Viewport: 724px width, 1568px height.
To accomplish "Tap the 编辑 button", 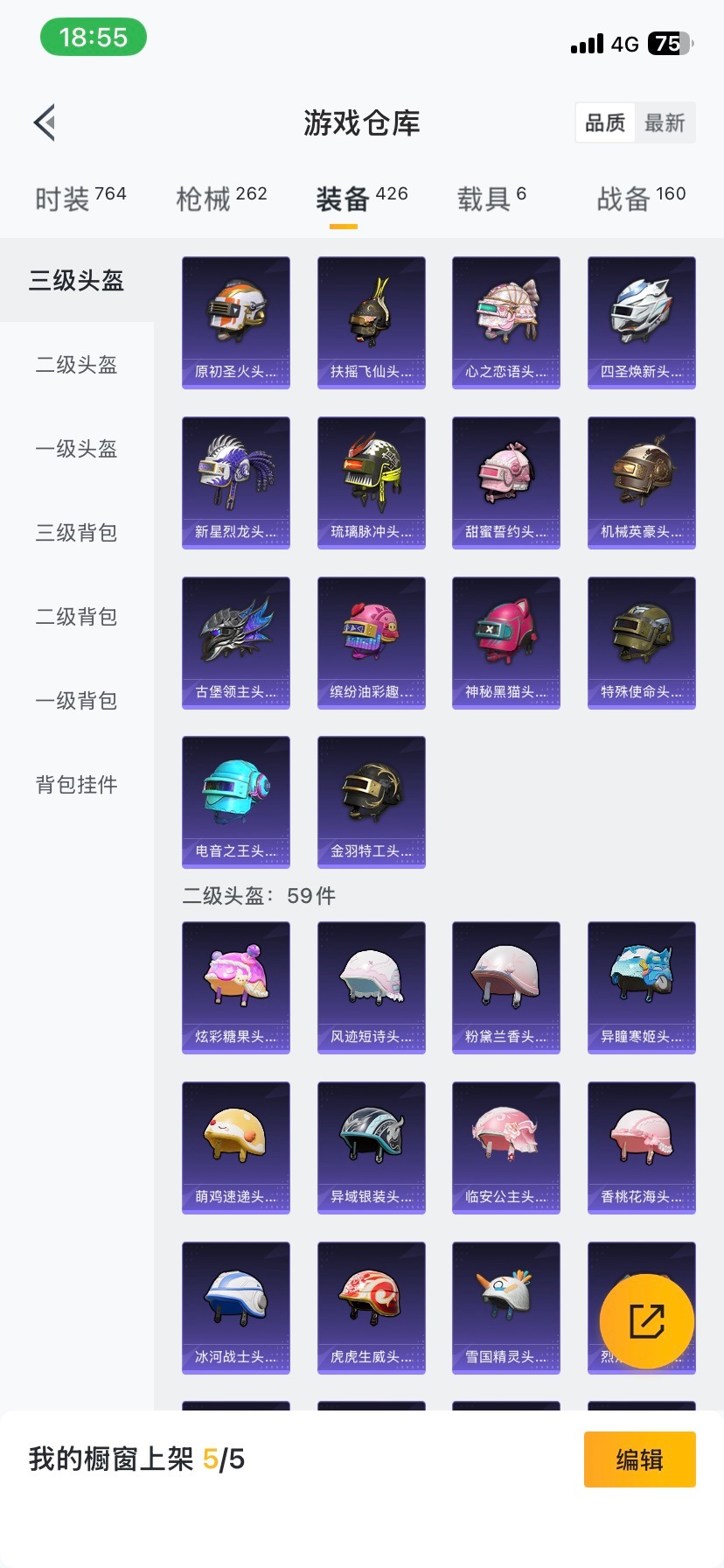I will click(x=639, y=1459).
